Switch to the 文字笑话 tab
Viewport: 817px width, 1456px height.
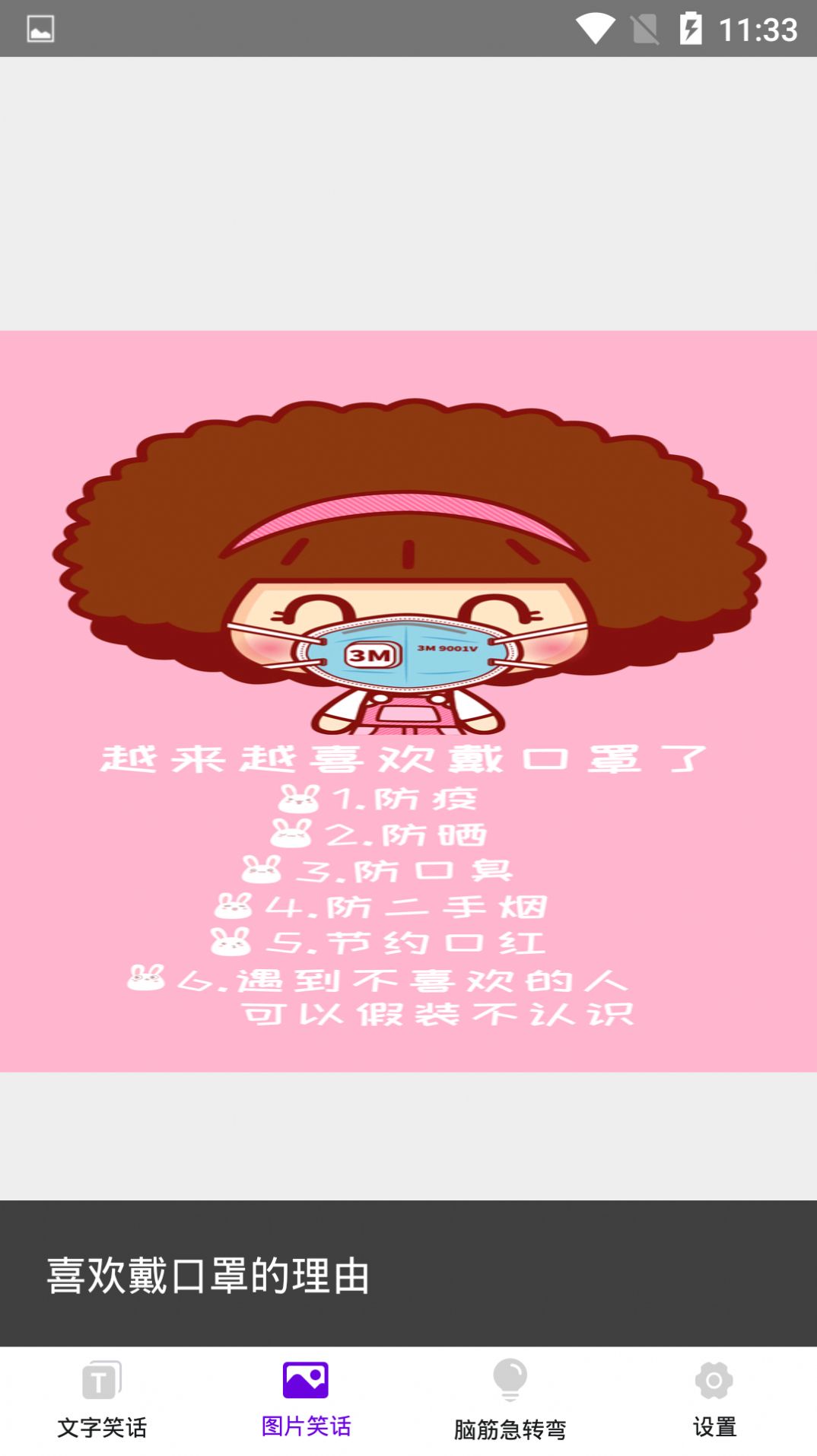pyautogui.click(x=102, y=1400)
